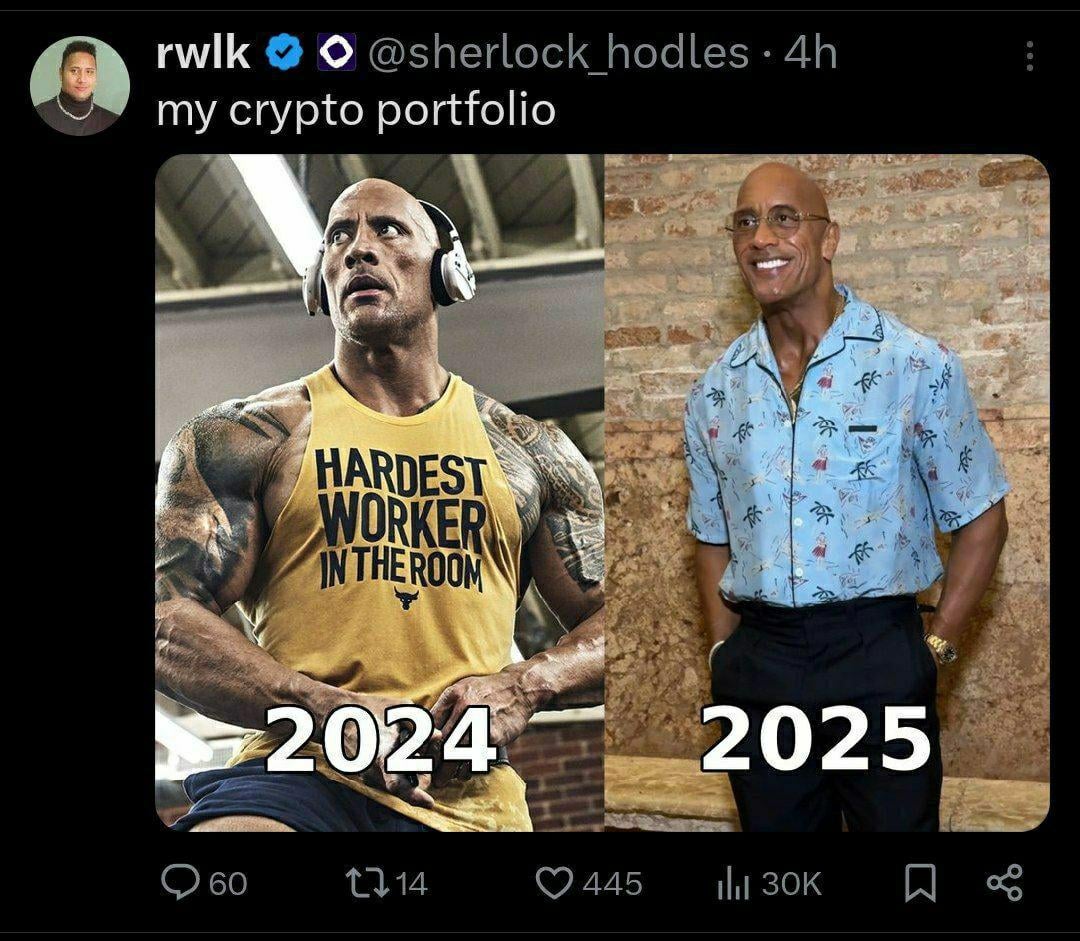The image size is (1080, 941).
Task: View analytics for the 30K views
Action: click(733, 883)
